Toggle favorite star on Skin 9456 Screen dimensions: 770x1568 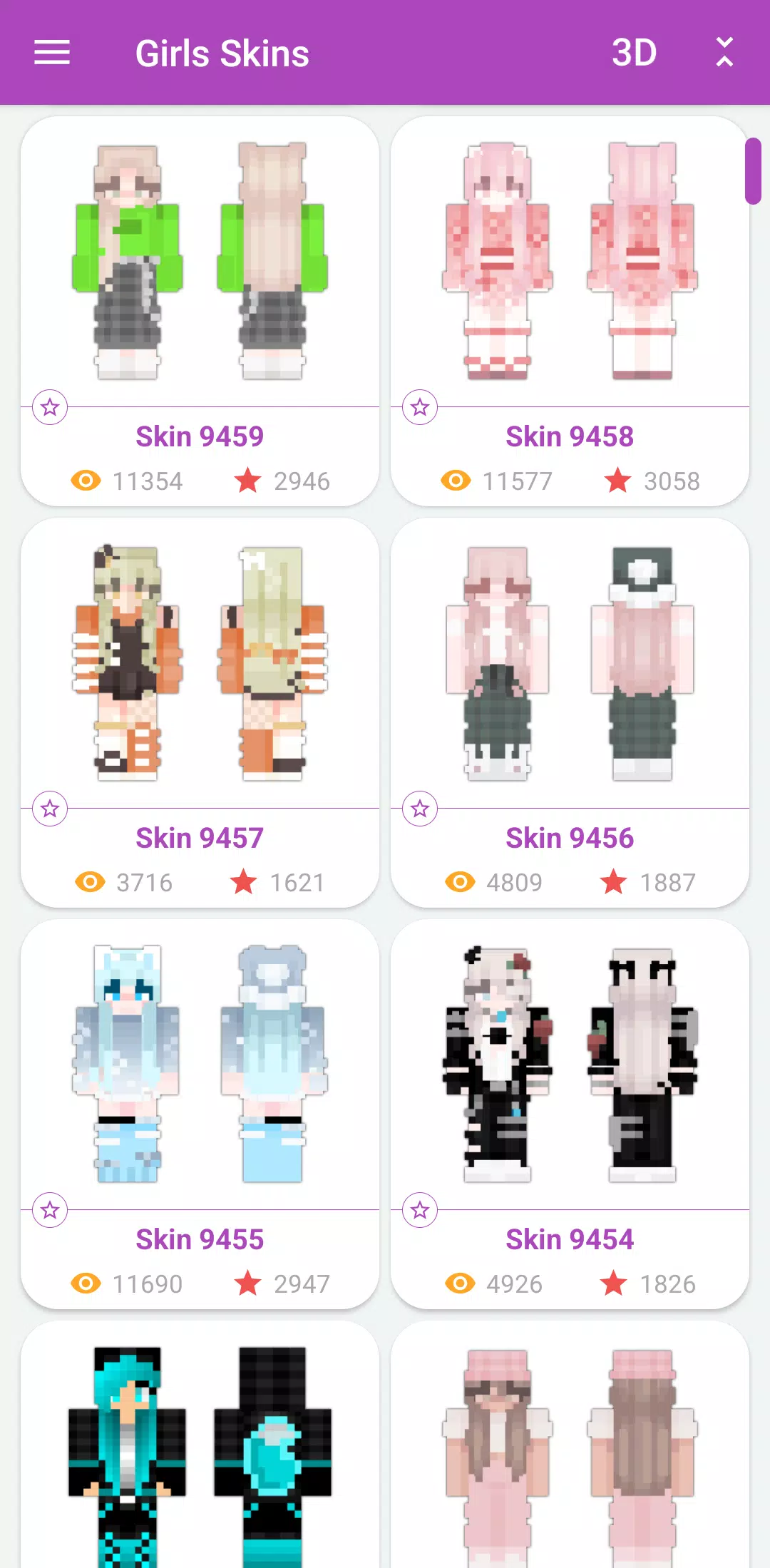click(419, 809)
